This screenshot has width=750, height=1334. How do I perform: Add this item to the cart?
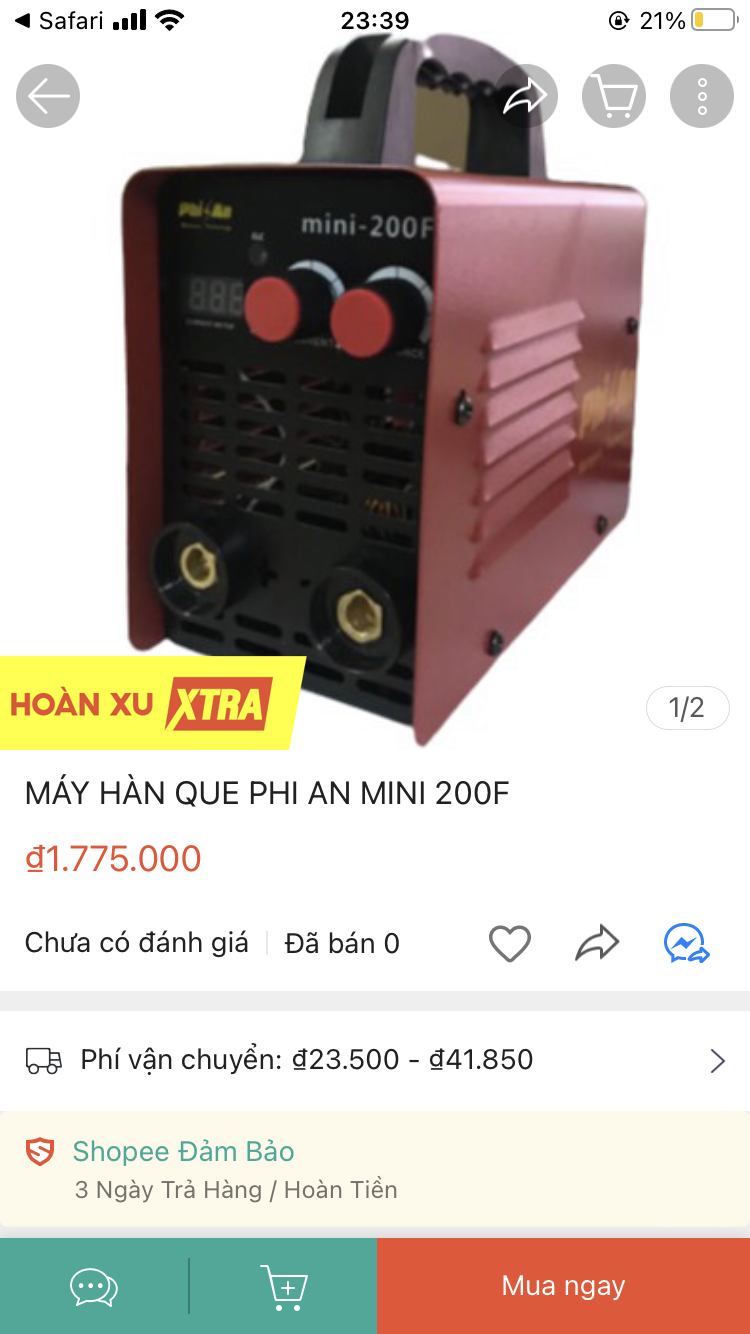pos(284,1286)
